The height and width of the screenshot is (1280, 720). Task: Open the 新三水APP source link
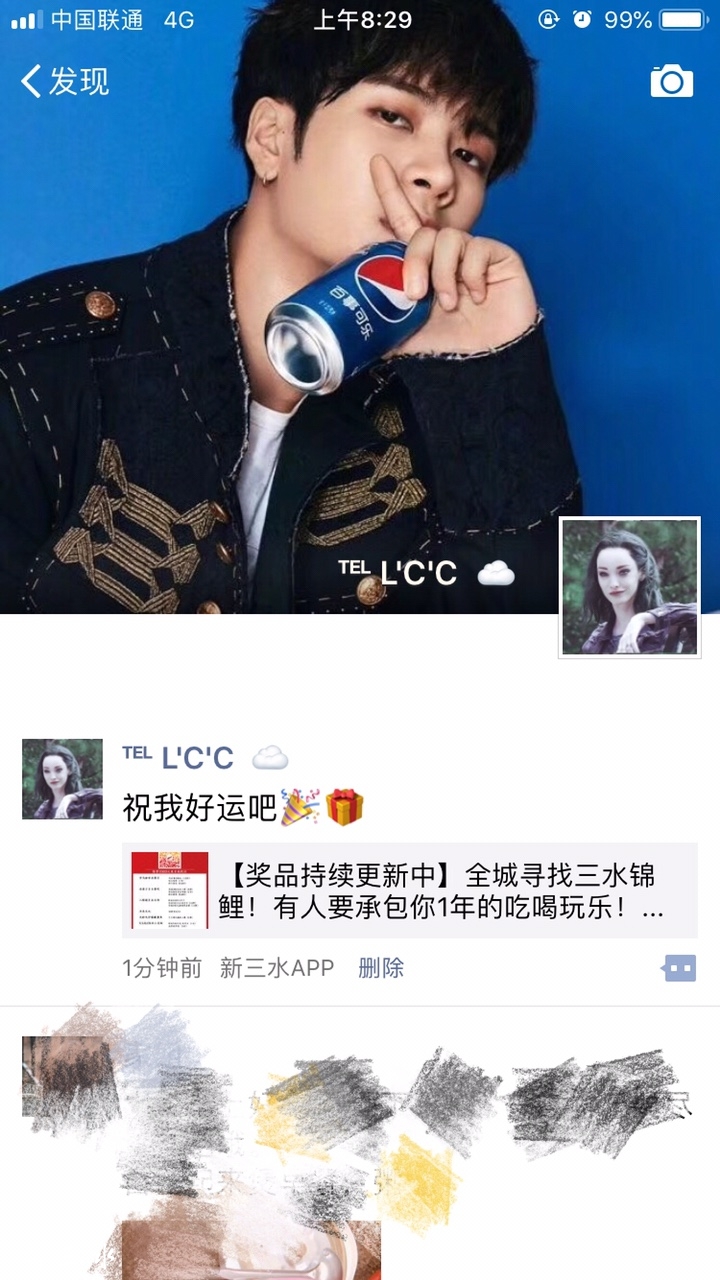277,968
